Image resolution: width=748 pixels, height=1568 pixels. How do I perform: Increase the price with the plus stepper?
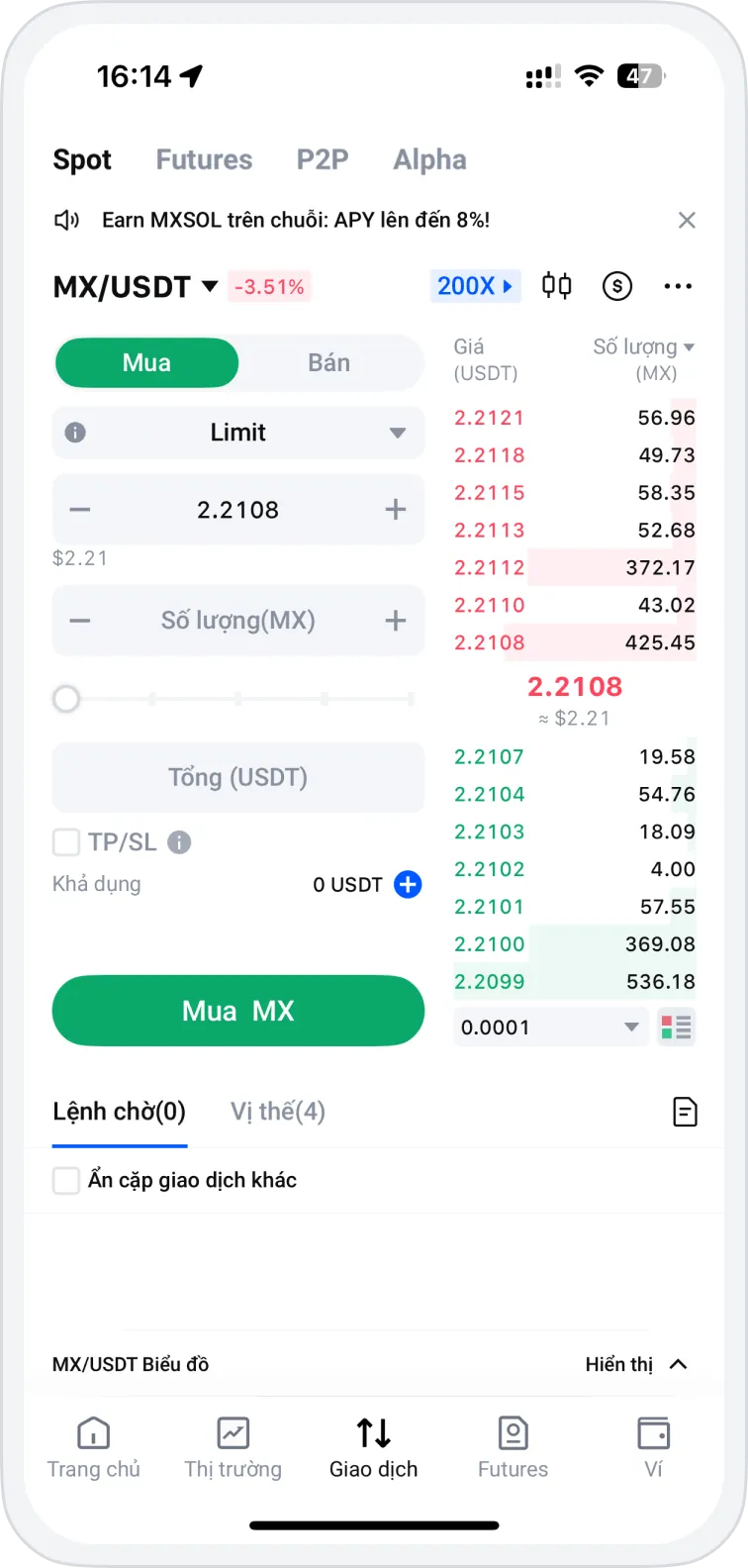(x=396, y=510)
